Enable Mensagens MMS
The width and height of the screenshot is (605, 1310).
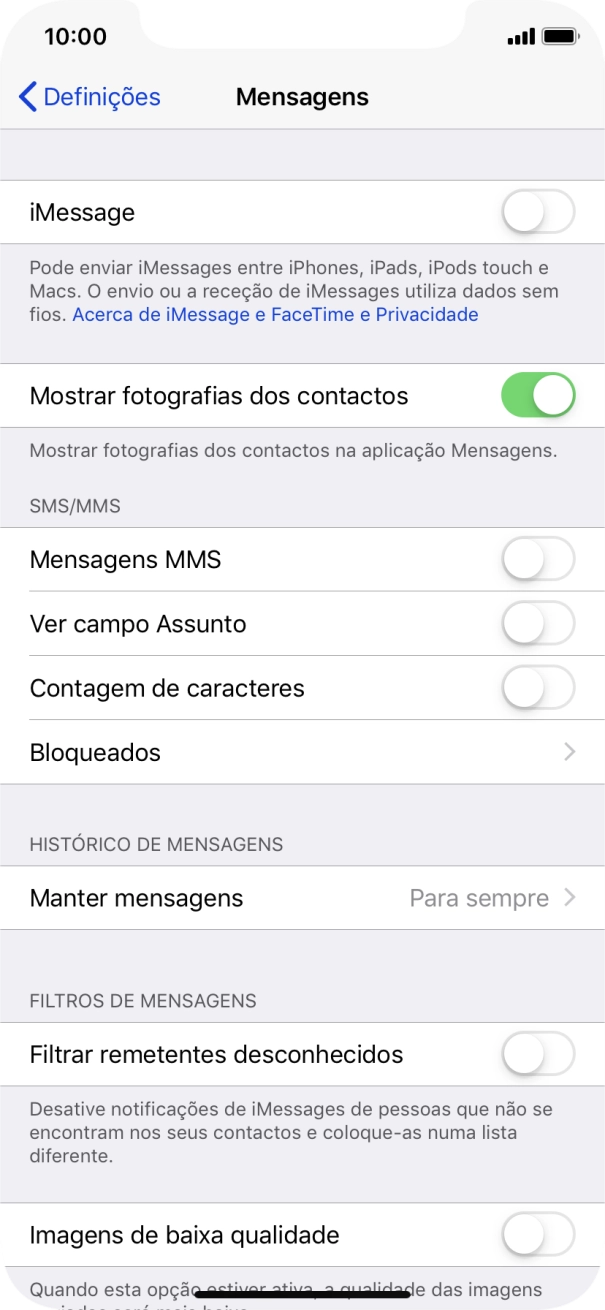(538, 560)
